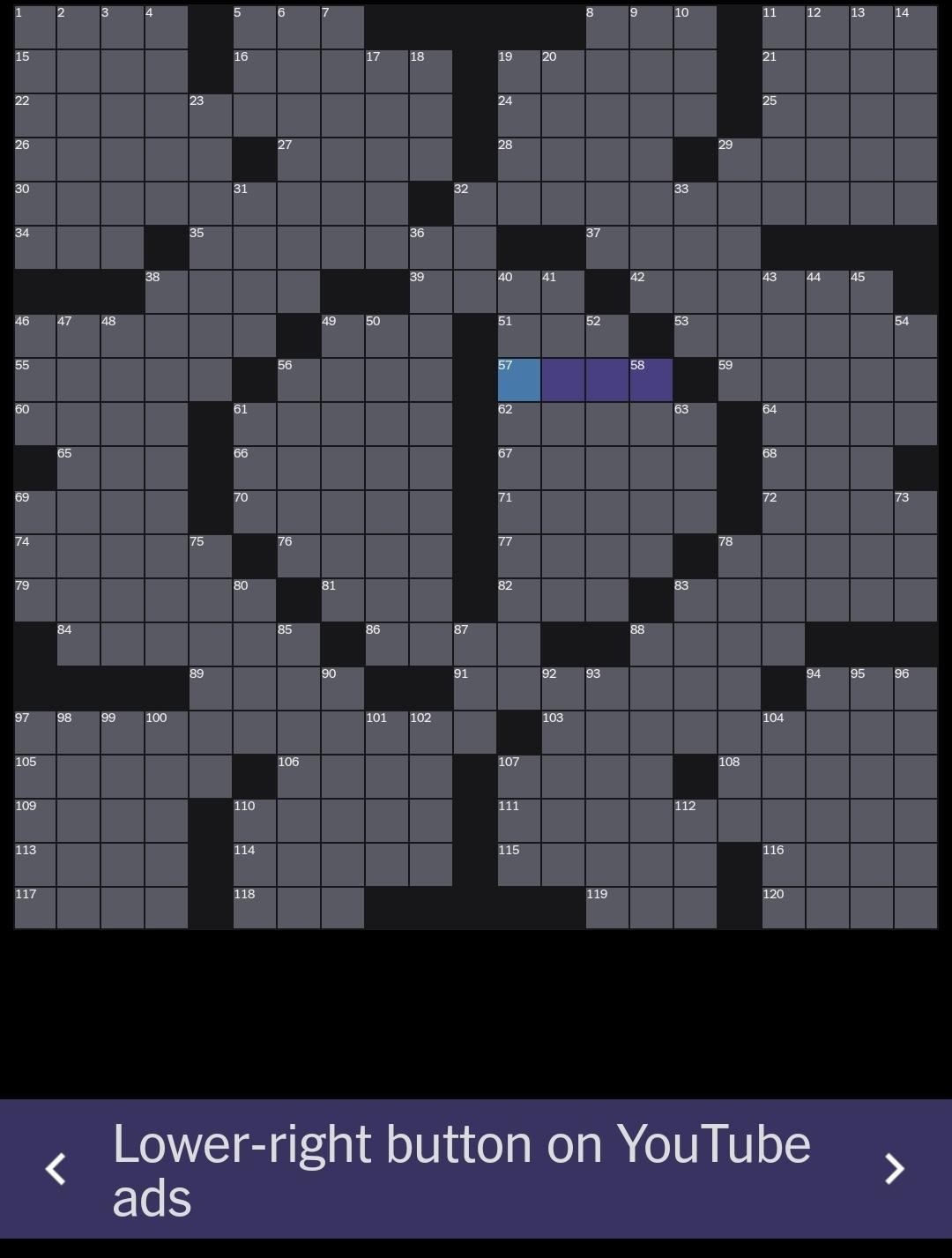Select crossword cell numbered 14
Screen dimensions: 952x1258
click(916, 27)
